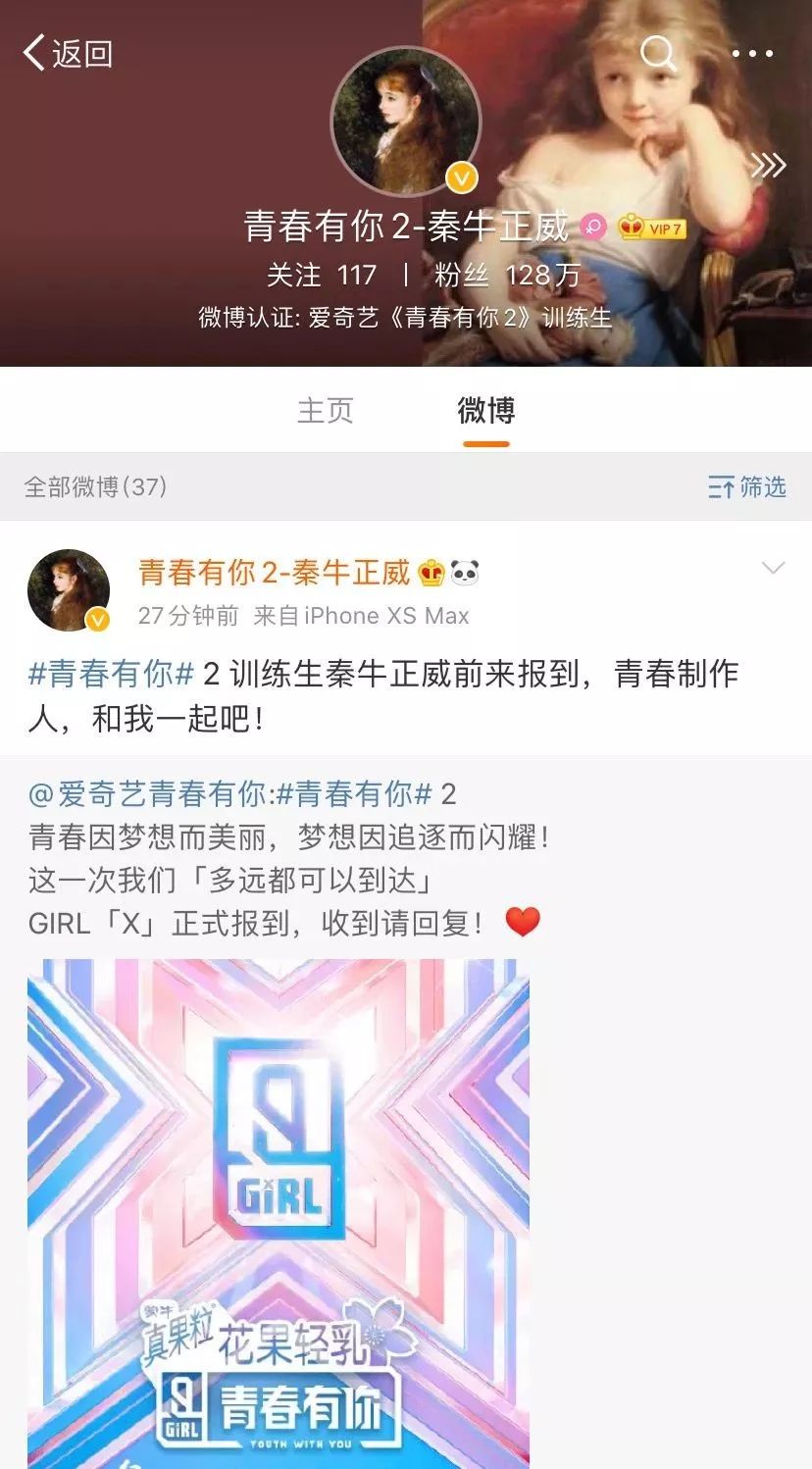Tap the triple-arrow icon on the cover
The width and height of the screenshot is (812, 1469).
pyautogui.click(x=768, y=165)
